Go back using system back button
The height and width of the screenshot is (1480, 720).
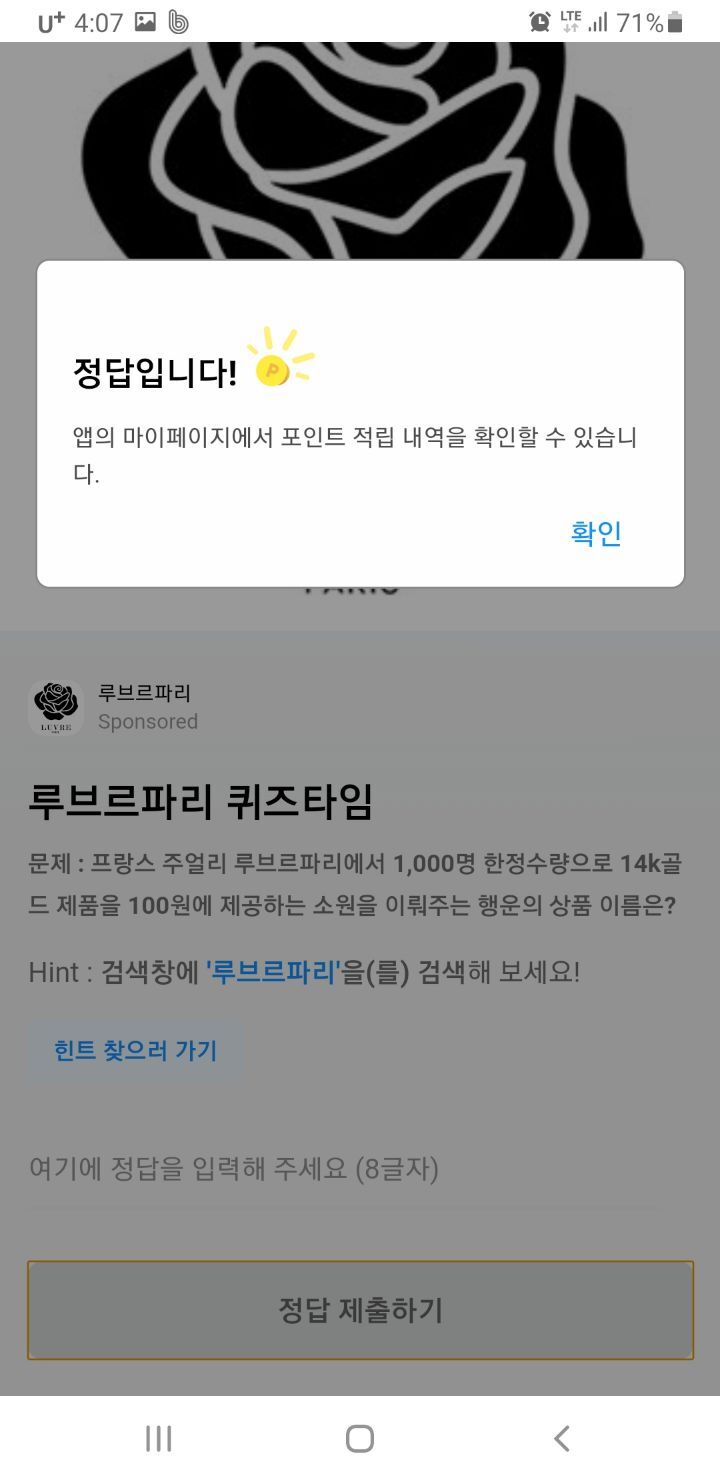pyautogui.click(x=561, y=1438)
